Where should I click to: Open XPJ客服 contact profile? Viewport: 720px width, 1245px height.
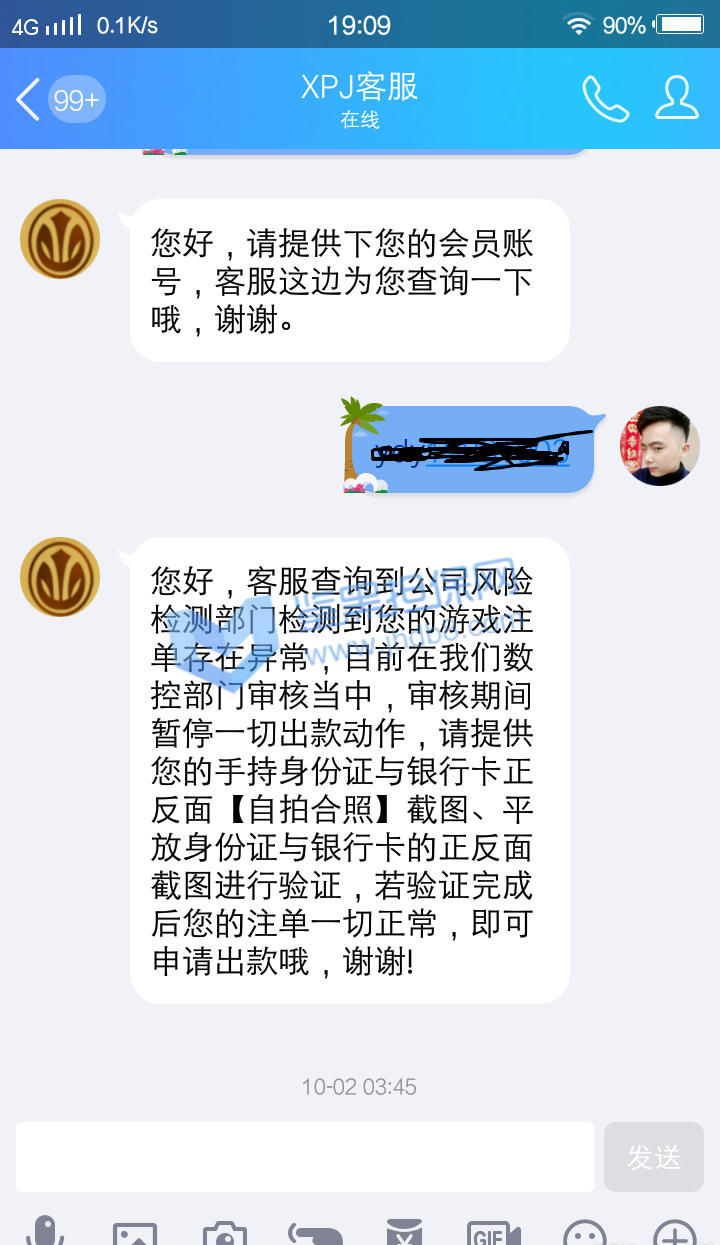(x=677, y=98)
